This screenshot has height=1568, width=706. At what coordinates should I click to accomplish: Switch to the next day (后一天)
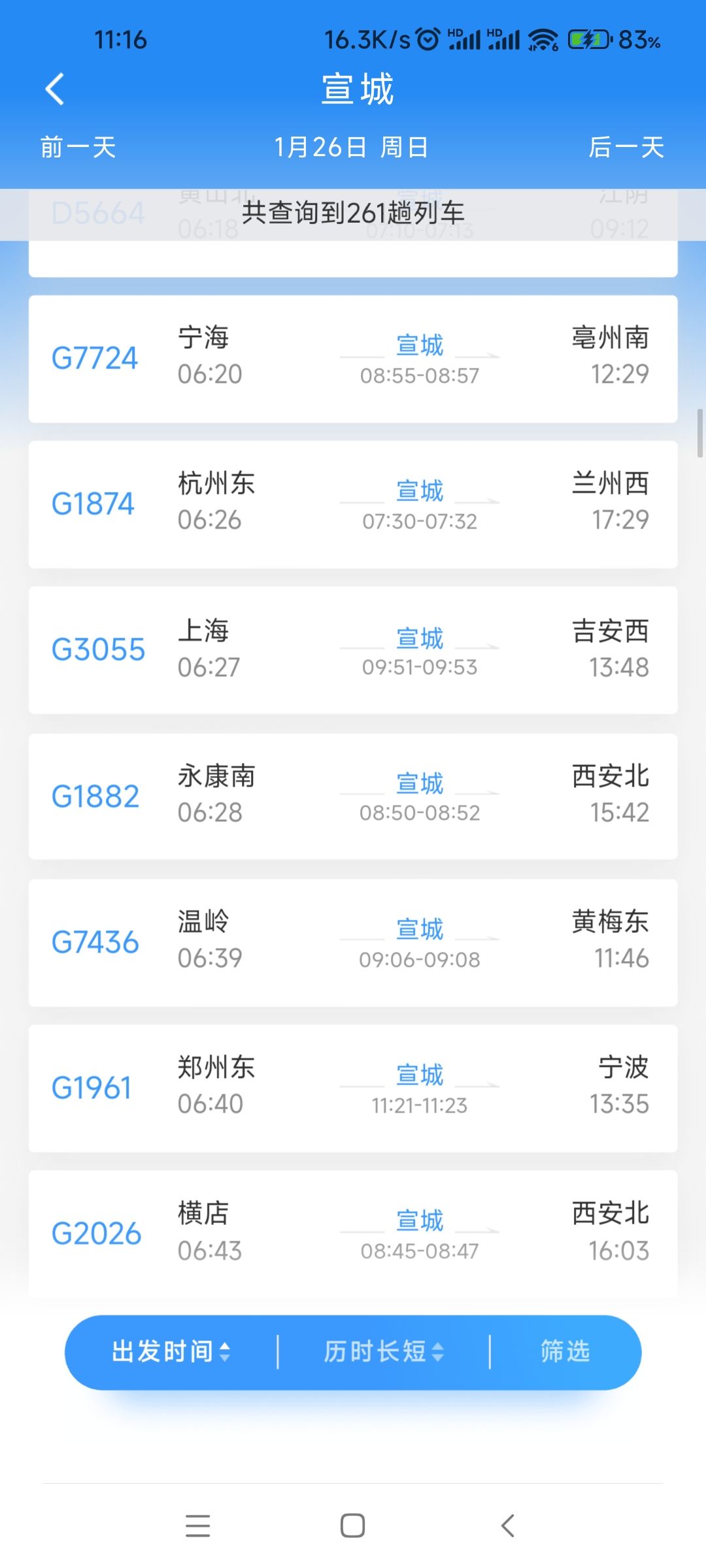tap(626, 147)
